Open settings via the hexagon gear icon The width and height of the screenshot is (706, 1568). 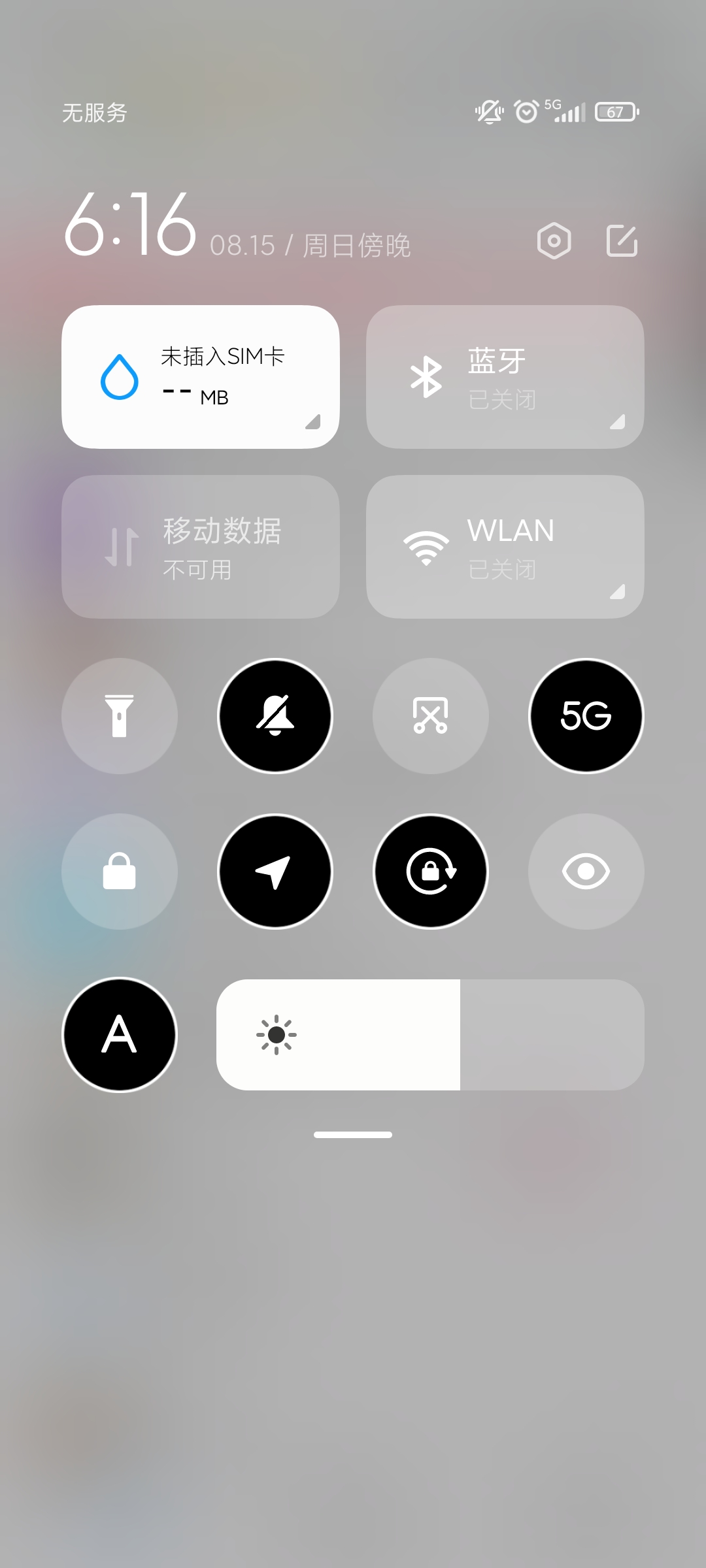coord(554,241)
